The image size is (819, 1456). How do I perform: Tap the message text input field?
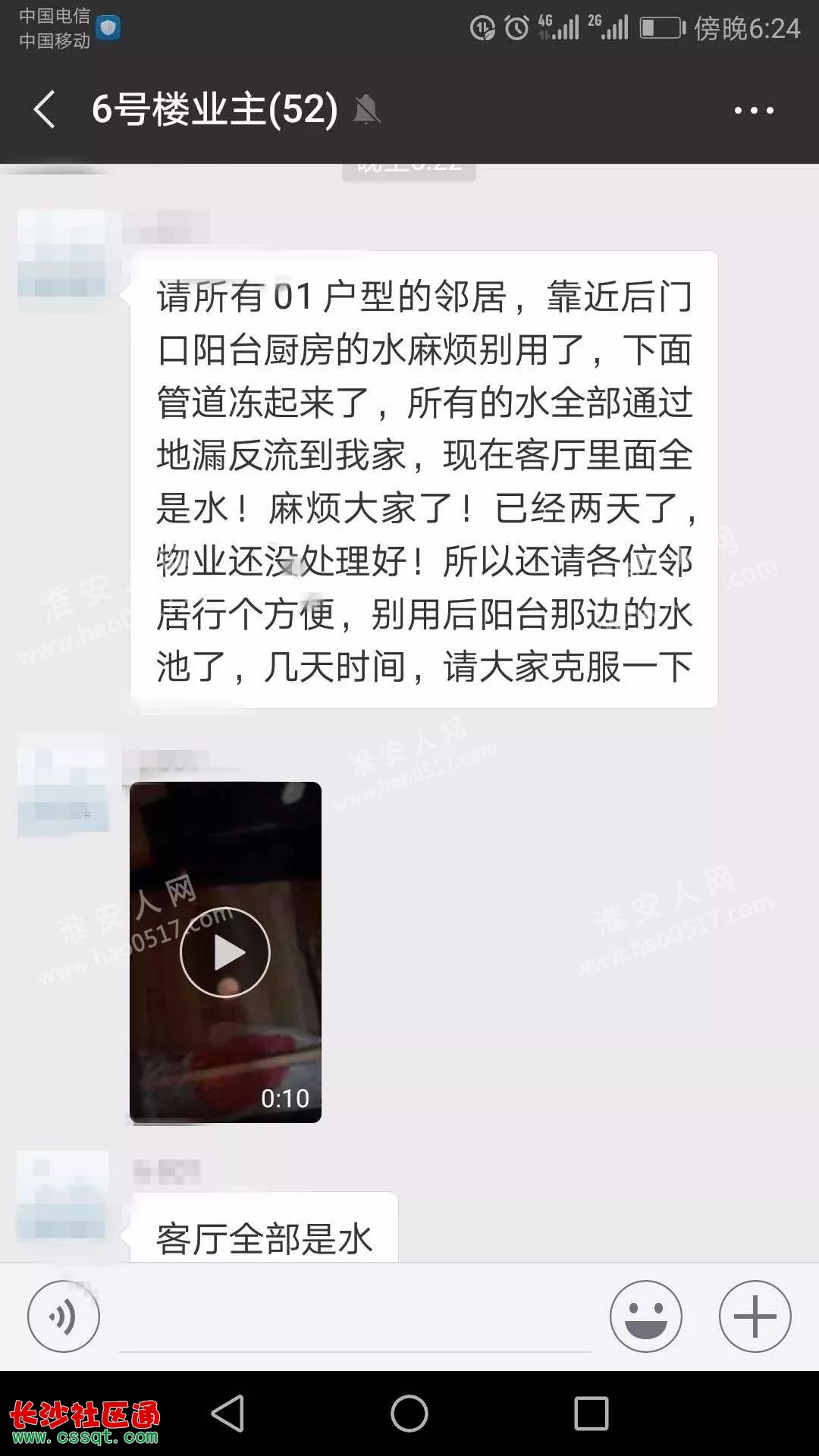(354, 1318)
